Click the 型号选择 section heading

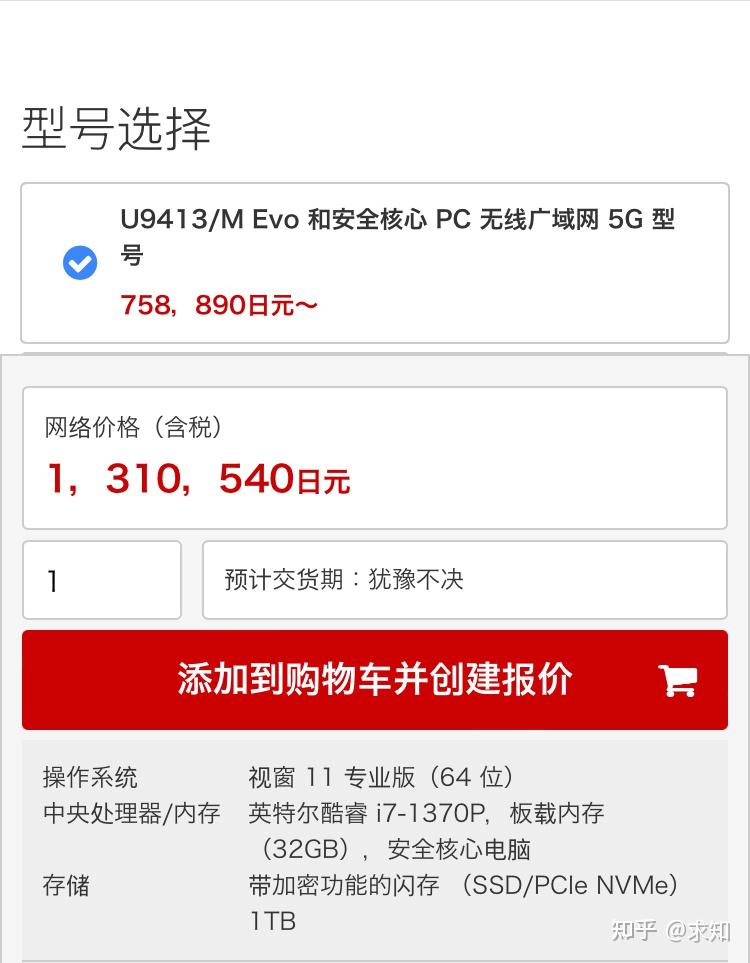(x=116, y=130)
